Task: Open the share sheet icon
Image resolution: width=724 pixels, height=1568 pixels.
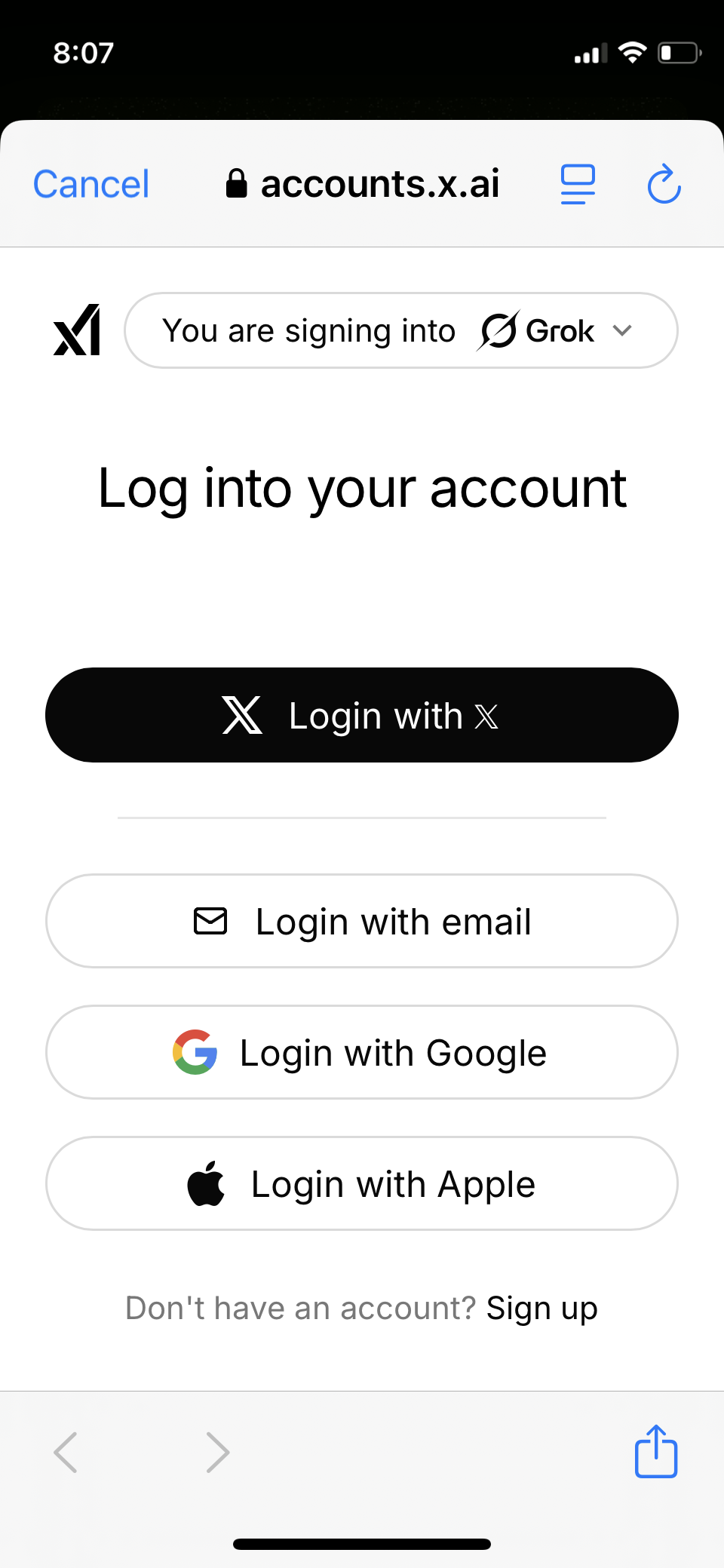Action: click(656, 1451)
